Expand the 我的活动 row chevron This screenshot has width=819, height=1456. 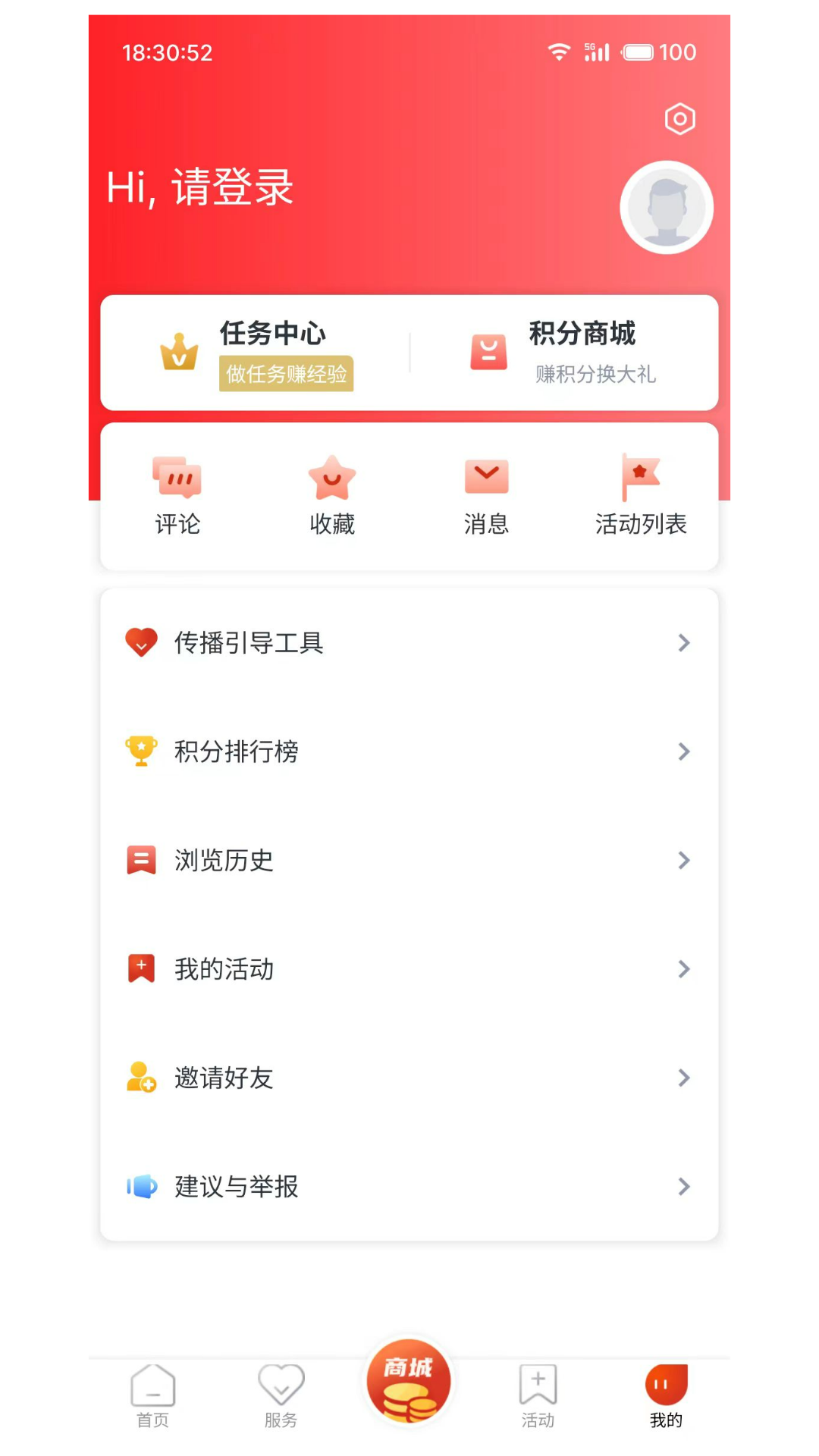tap(683, 969)
